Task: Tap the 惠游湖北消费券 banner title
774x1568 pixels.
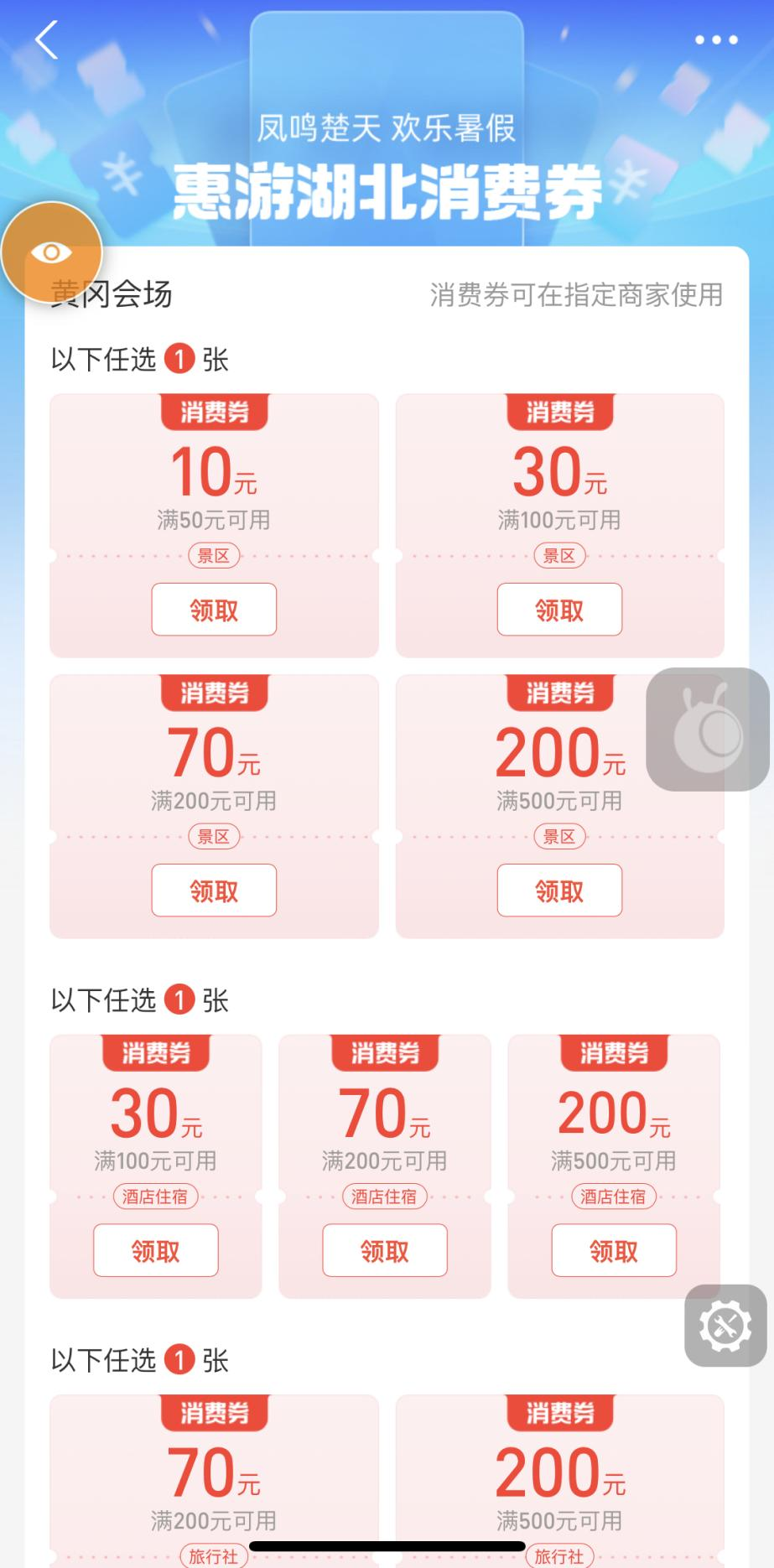Action: [387, 190]
